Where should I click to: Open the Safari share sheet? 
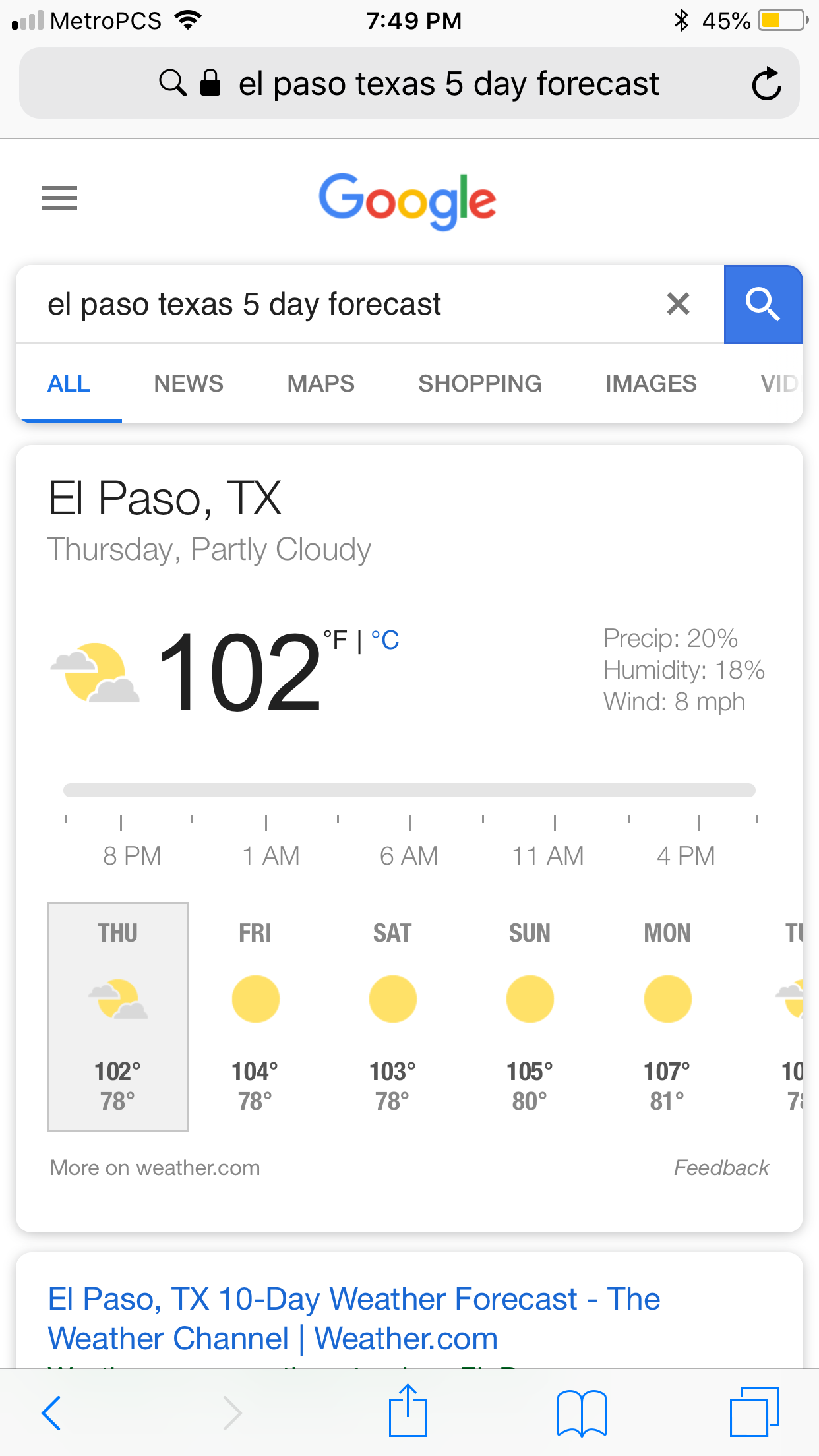(408, 1412)
